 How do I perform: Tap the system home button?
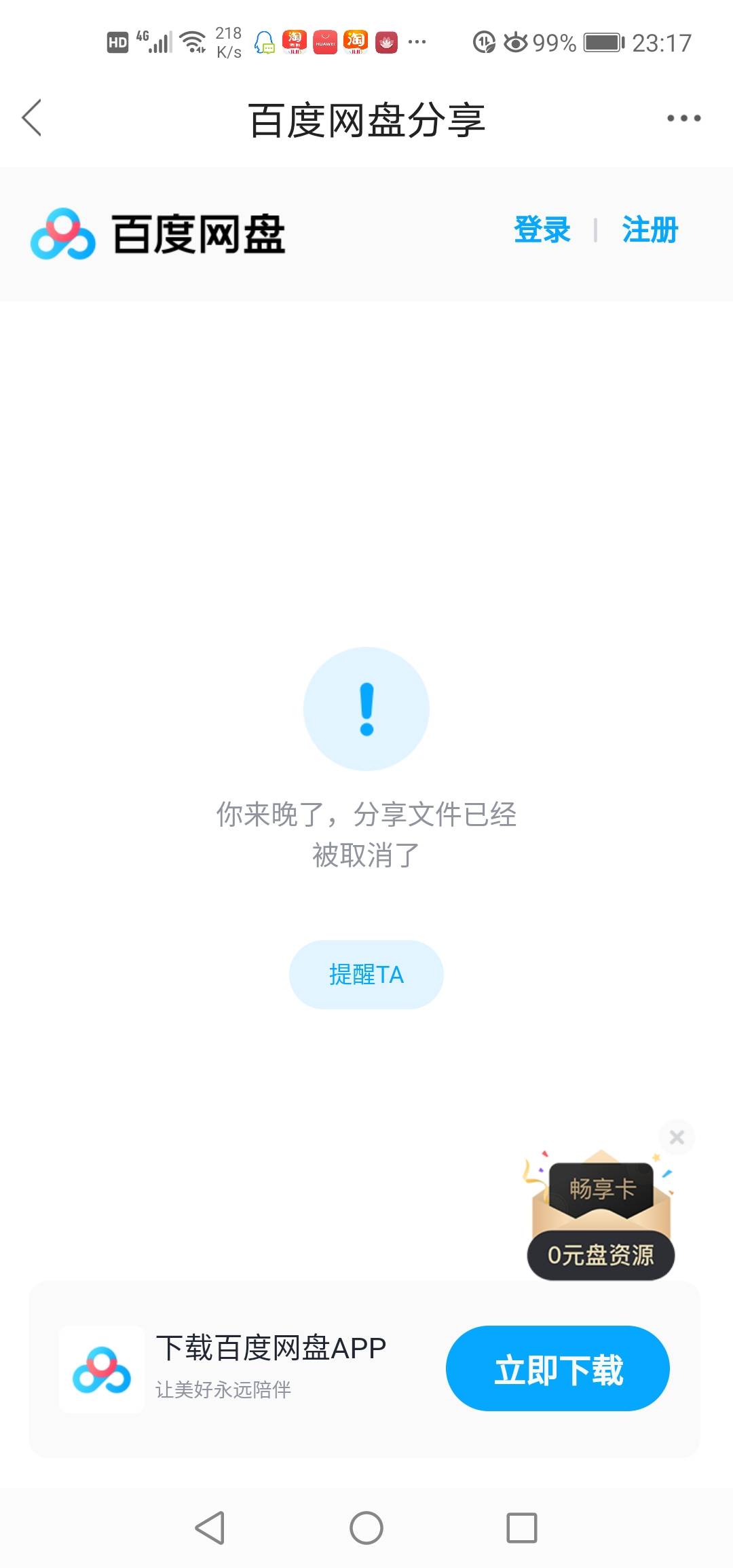point(366,1528)
